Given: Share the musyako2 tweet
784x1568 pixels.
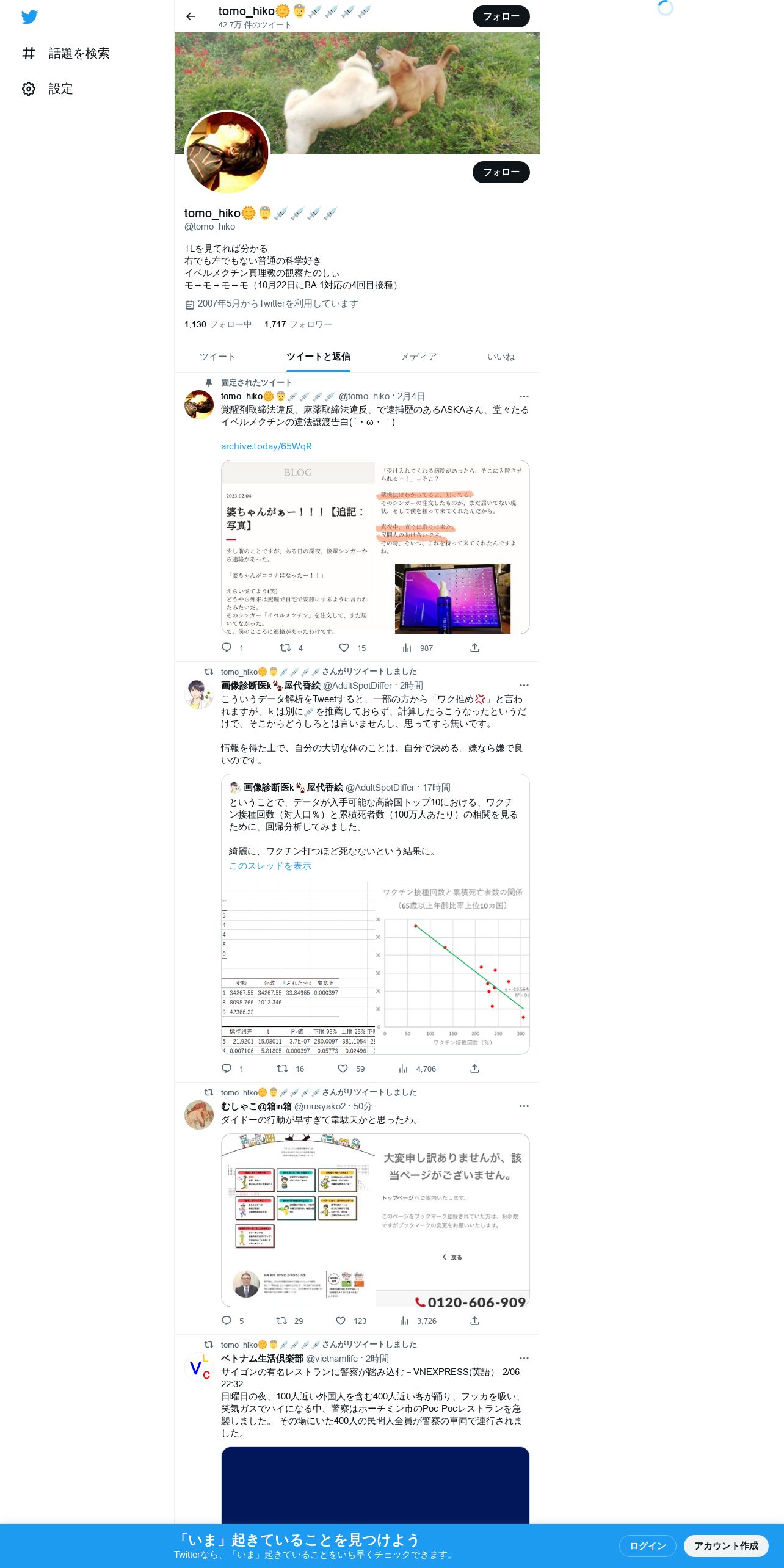Looking at the screenshot, I should [474, 1320].
